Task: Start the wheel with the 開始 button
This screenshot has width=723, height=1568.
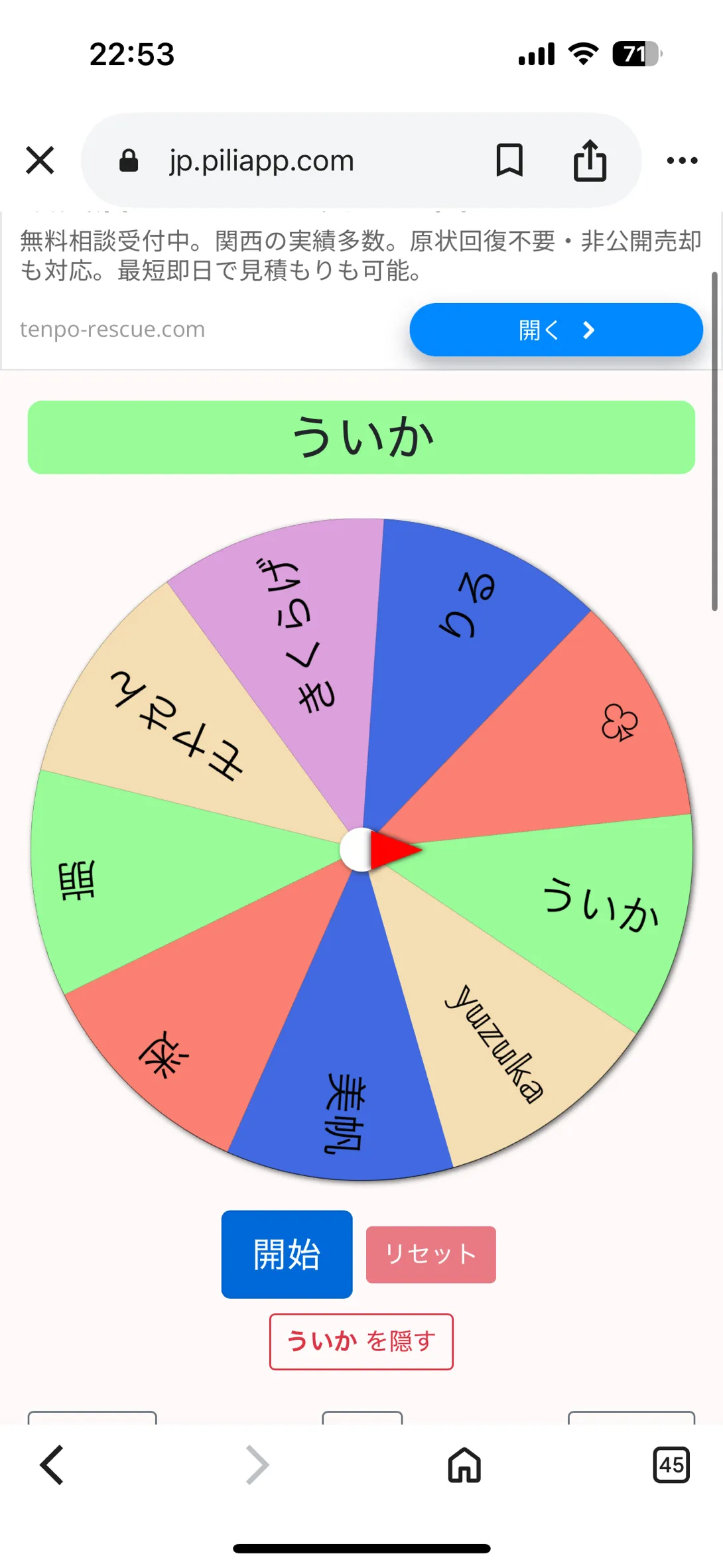Action: (x=287, y=1254)
